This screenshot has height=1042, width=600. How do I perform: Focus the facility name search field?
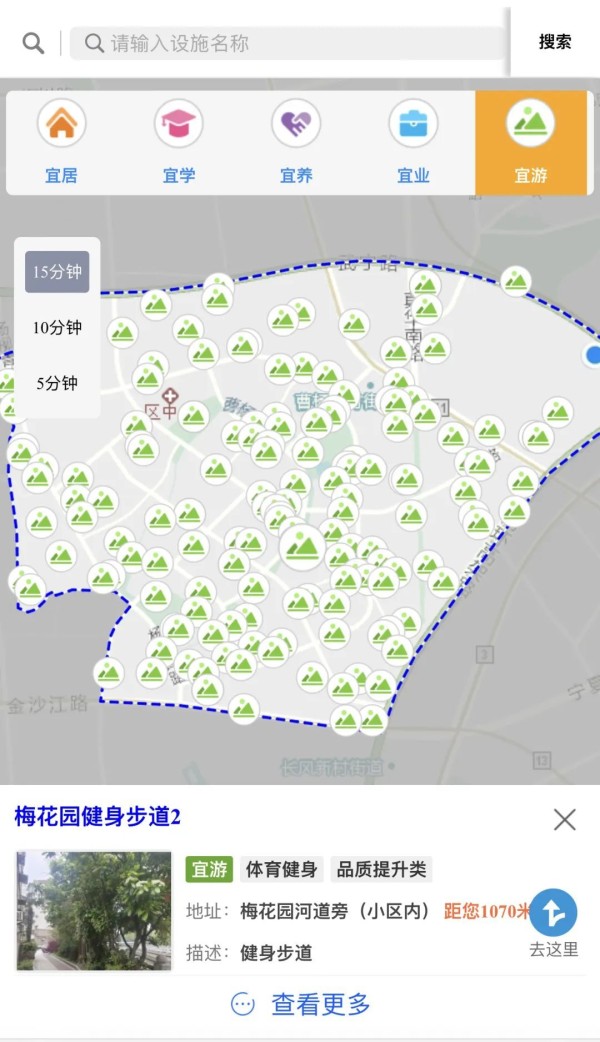(x=290, y=43)
